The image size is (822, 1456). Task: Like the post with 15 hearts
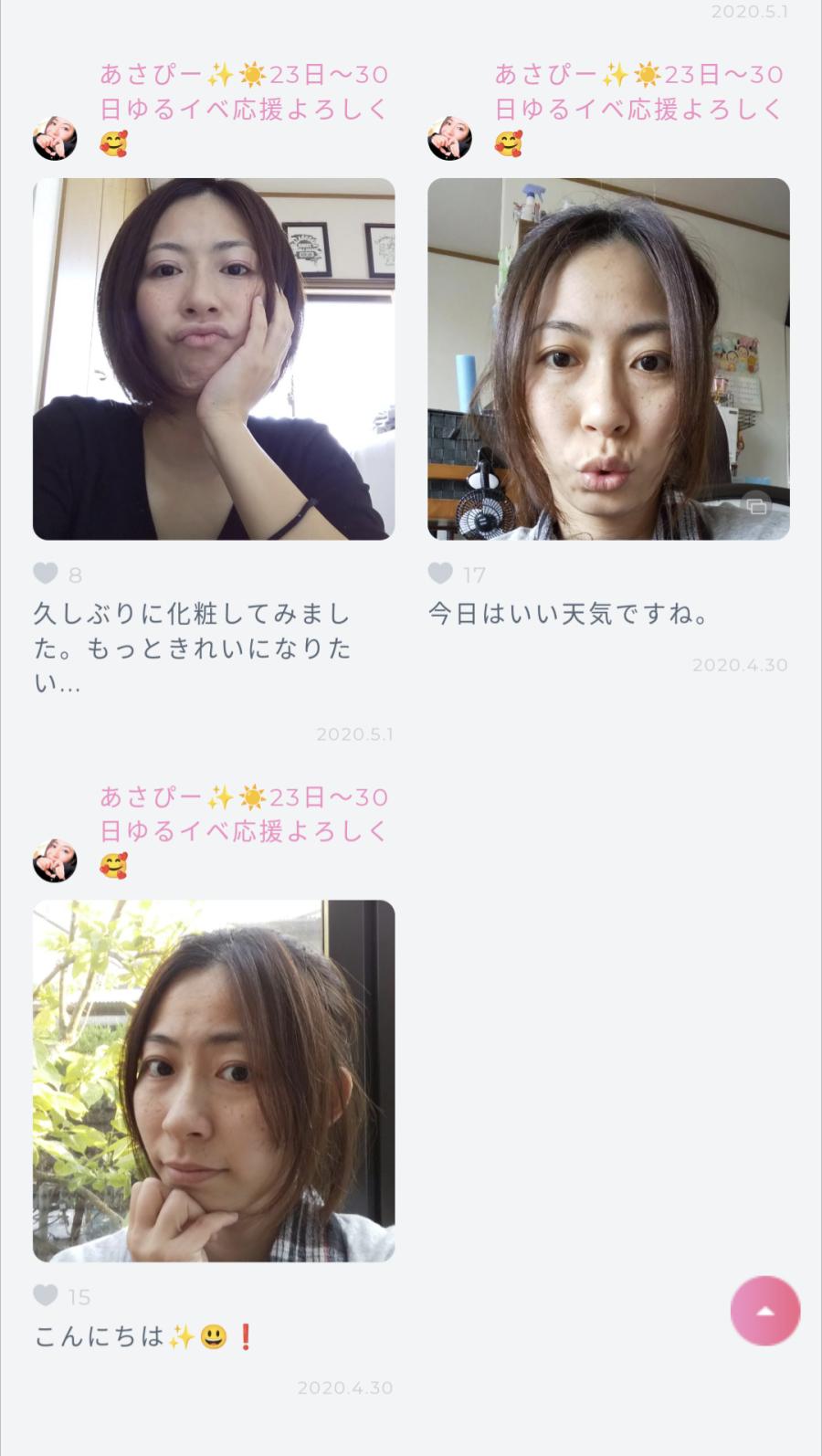click(46, 1294)
